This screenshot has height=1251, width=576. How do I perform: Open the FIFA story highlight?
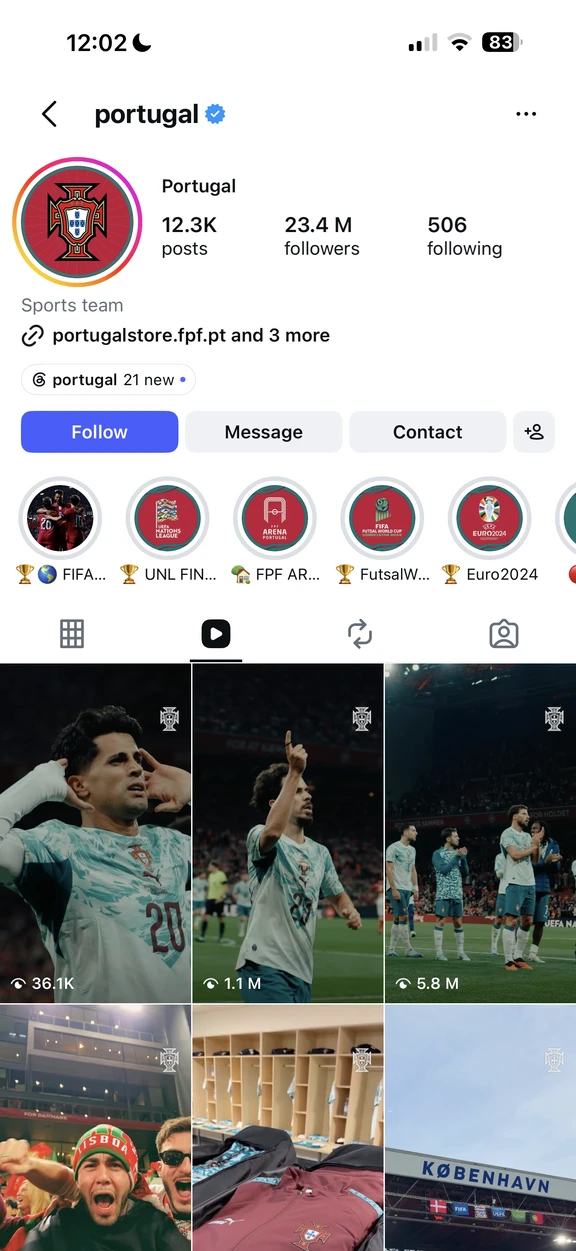61,519
